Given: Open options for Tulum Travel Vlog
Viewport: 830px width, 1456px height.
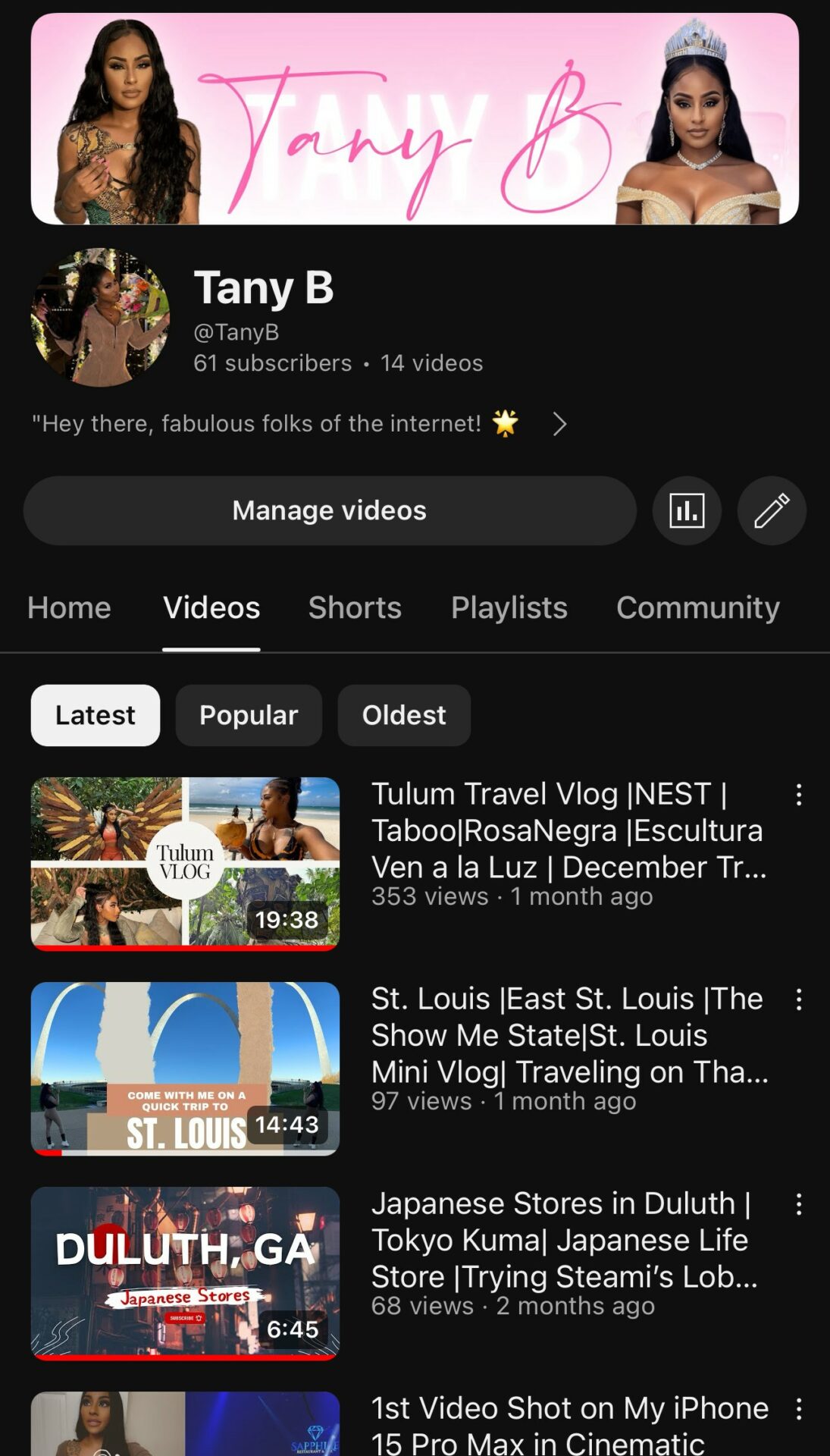Looking at the screenshot, I should [x=798, y=795].
